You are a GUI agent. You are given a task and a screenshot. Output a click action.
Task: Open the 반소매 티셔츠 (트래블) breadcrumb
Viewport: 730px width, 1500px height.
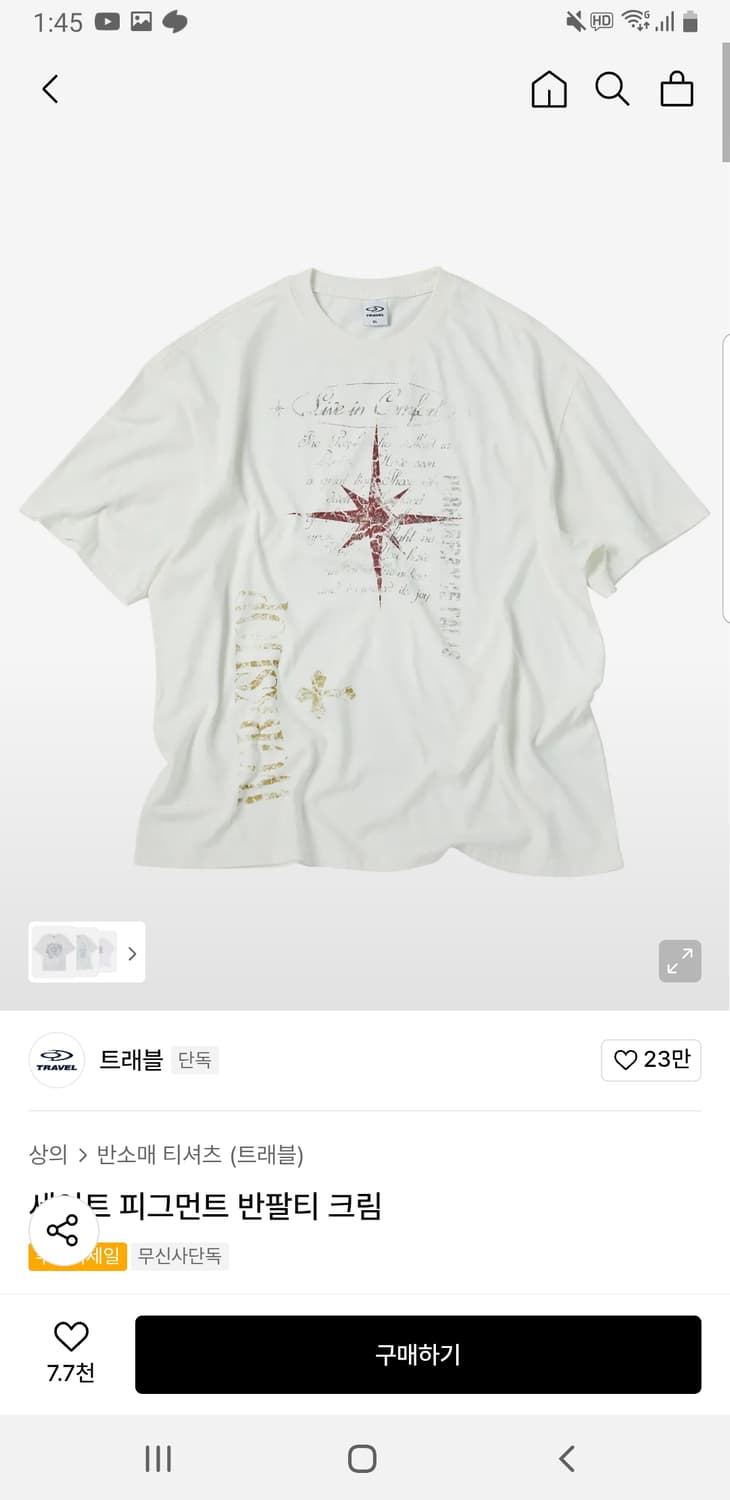coord(200,1155)
